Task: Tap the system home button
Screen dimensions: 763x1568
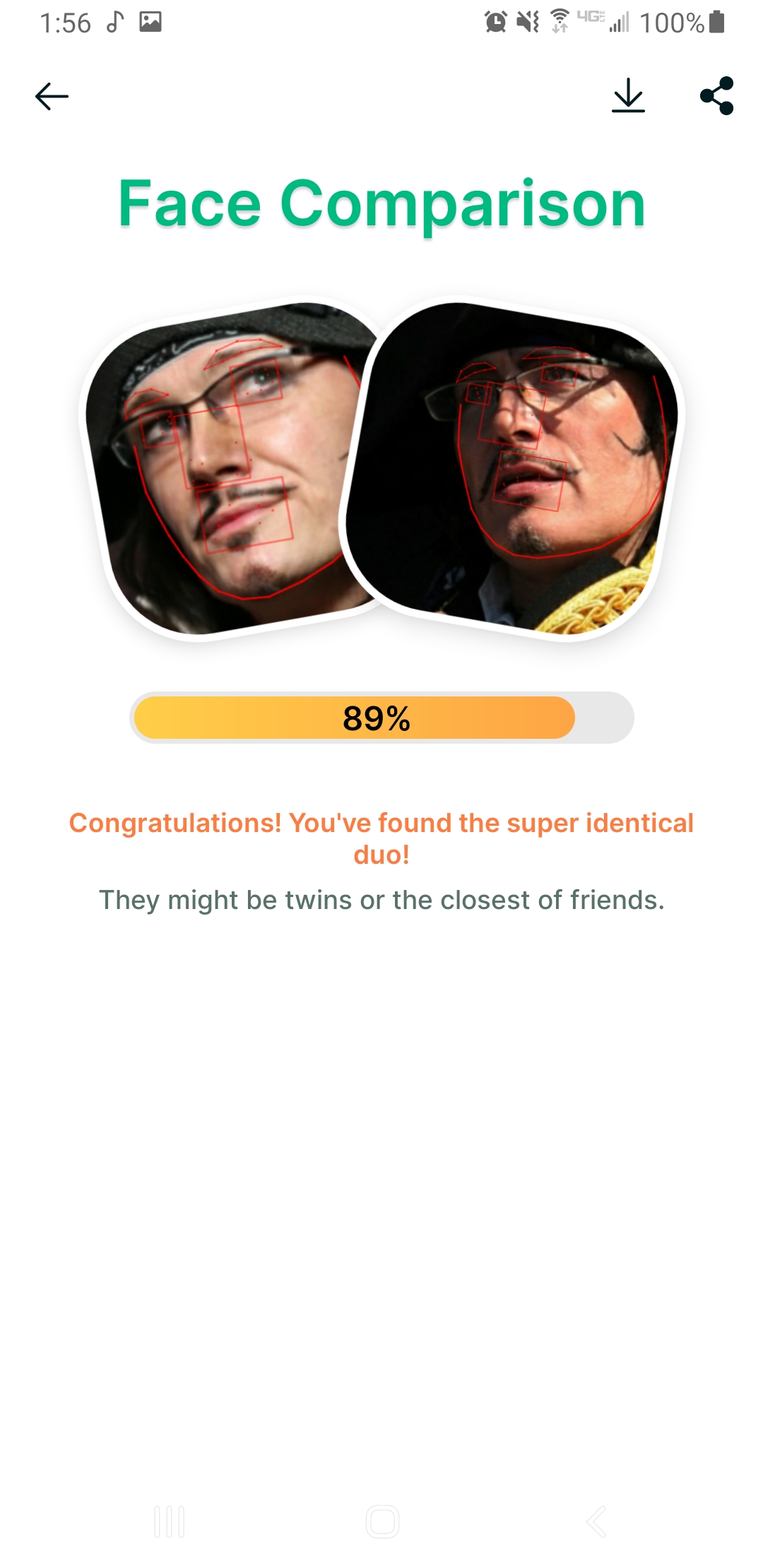Action: point(382,1521)
